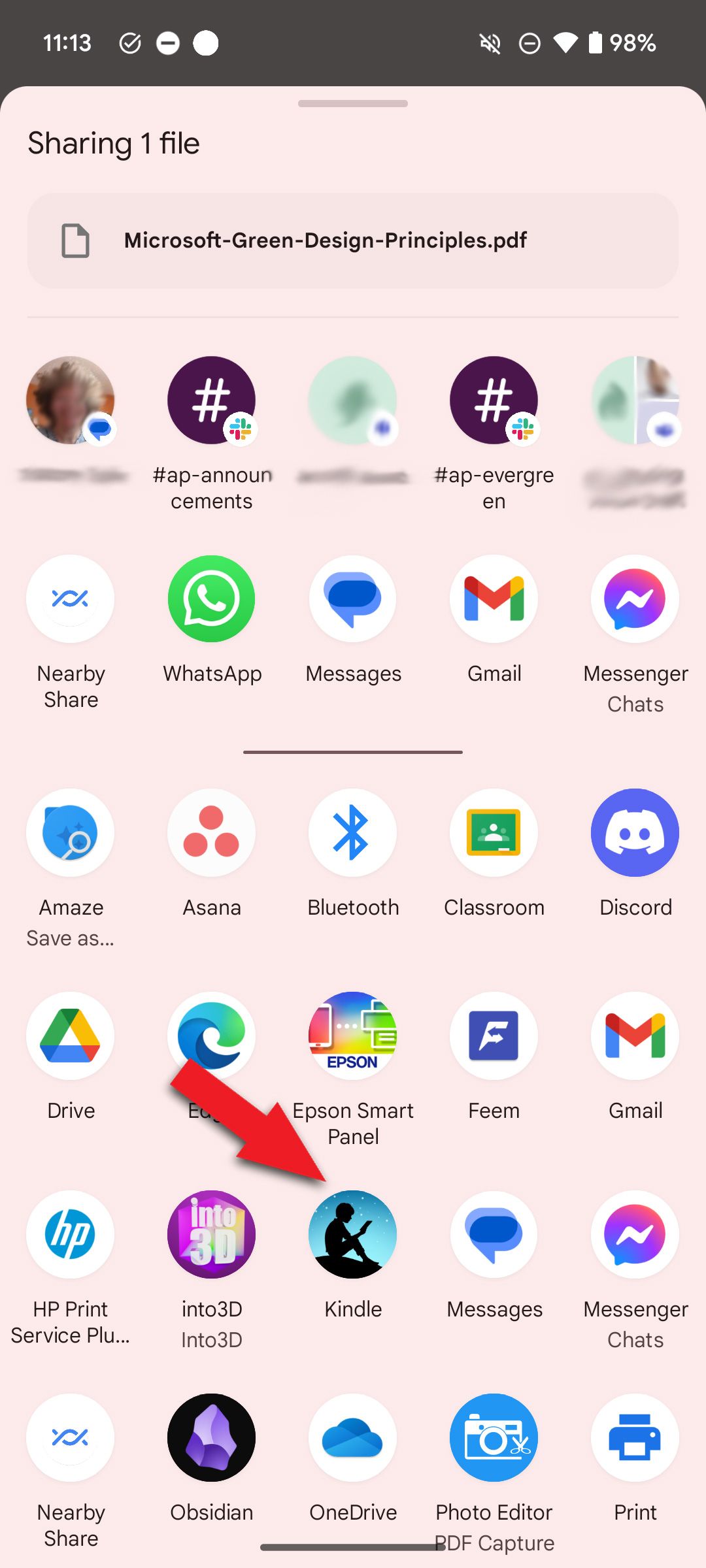Image resolution: width=706 pixels, height=1568 pixels.
Task: Select the Print option
Action: pos(635,1438)
